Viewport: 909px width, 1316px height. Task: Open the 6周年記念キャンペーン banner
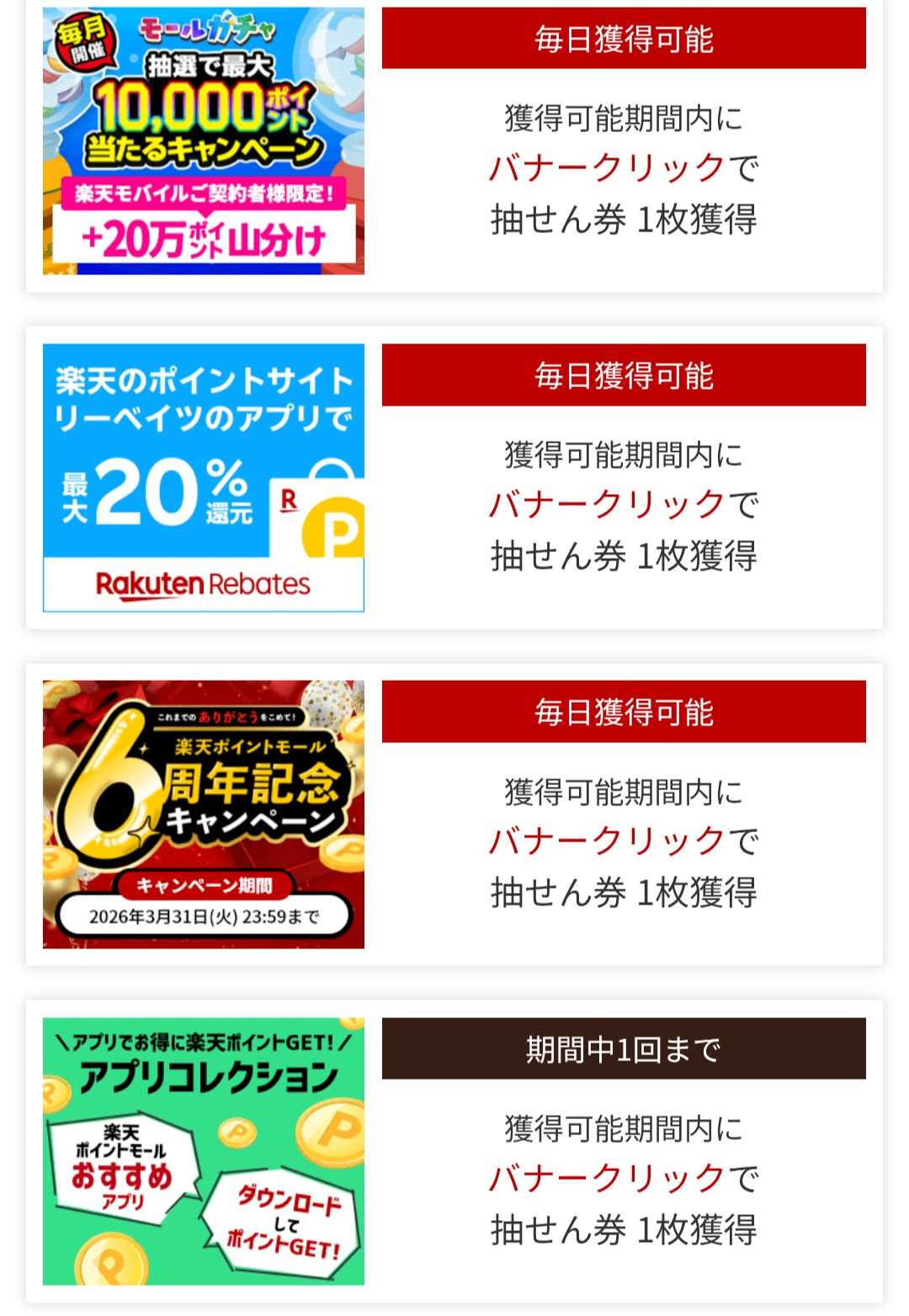click(x=203, y=814)
